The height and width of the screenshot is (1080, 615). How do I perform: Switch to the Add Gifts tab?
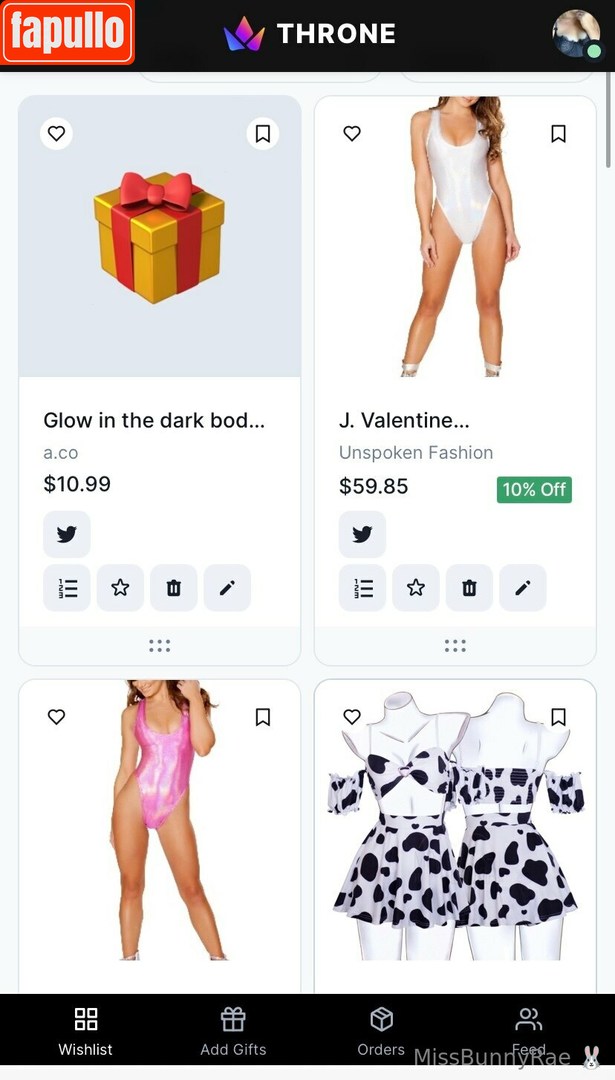(x=233, y=1031)
